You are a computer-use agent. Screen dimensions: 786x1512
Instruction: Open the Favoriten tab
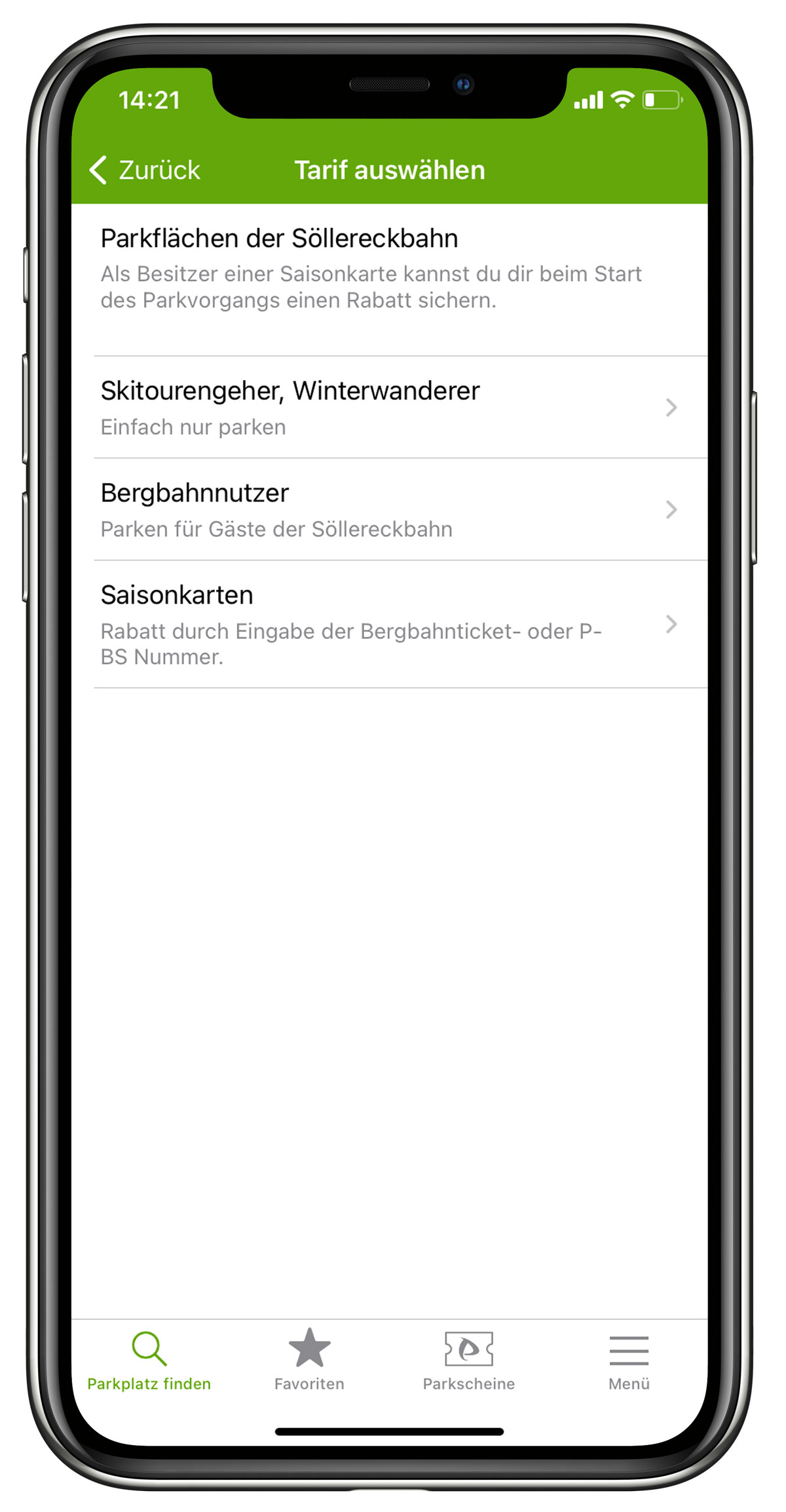click(309, 1361)
